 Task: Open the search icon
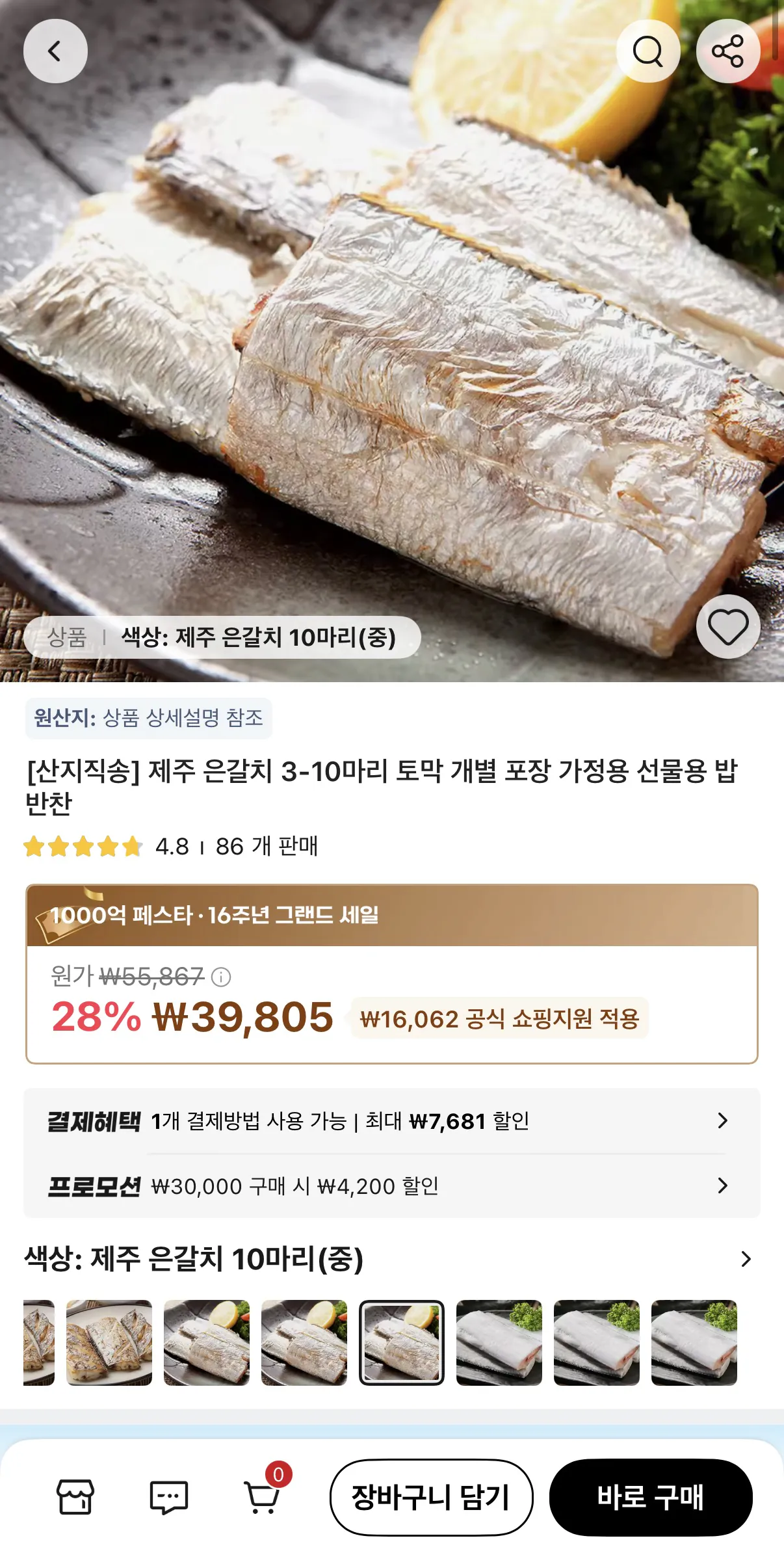(x=649, y=50)
